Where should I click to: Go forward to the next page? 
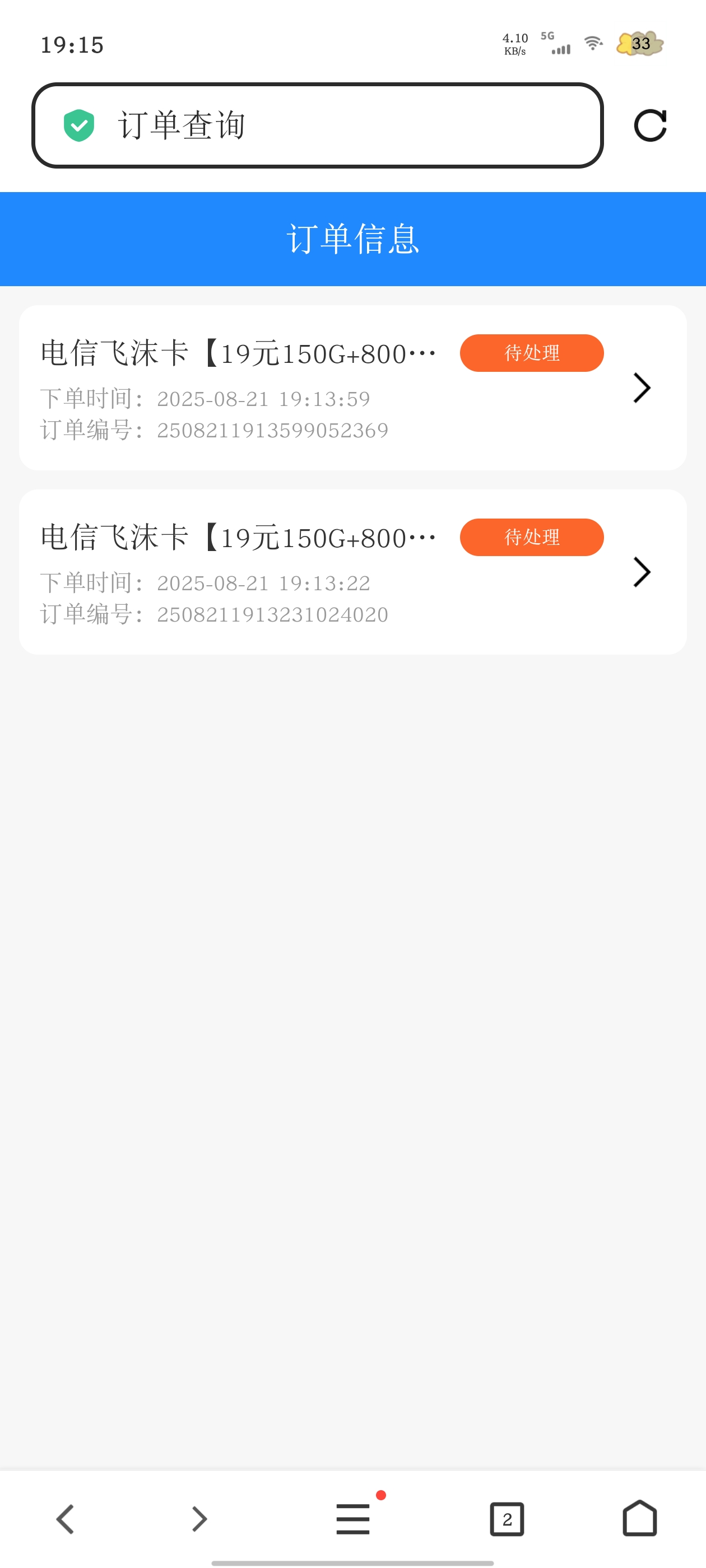199,1519
